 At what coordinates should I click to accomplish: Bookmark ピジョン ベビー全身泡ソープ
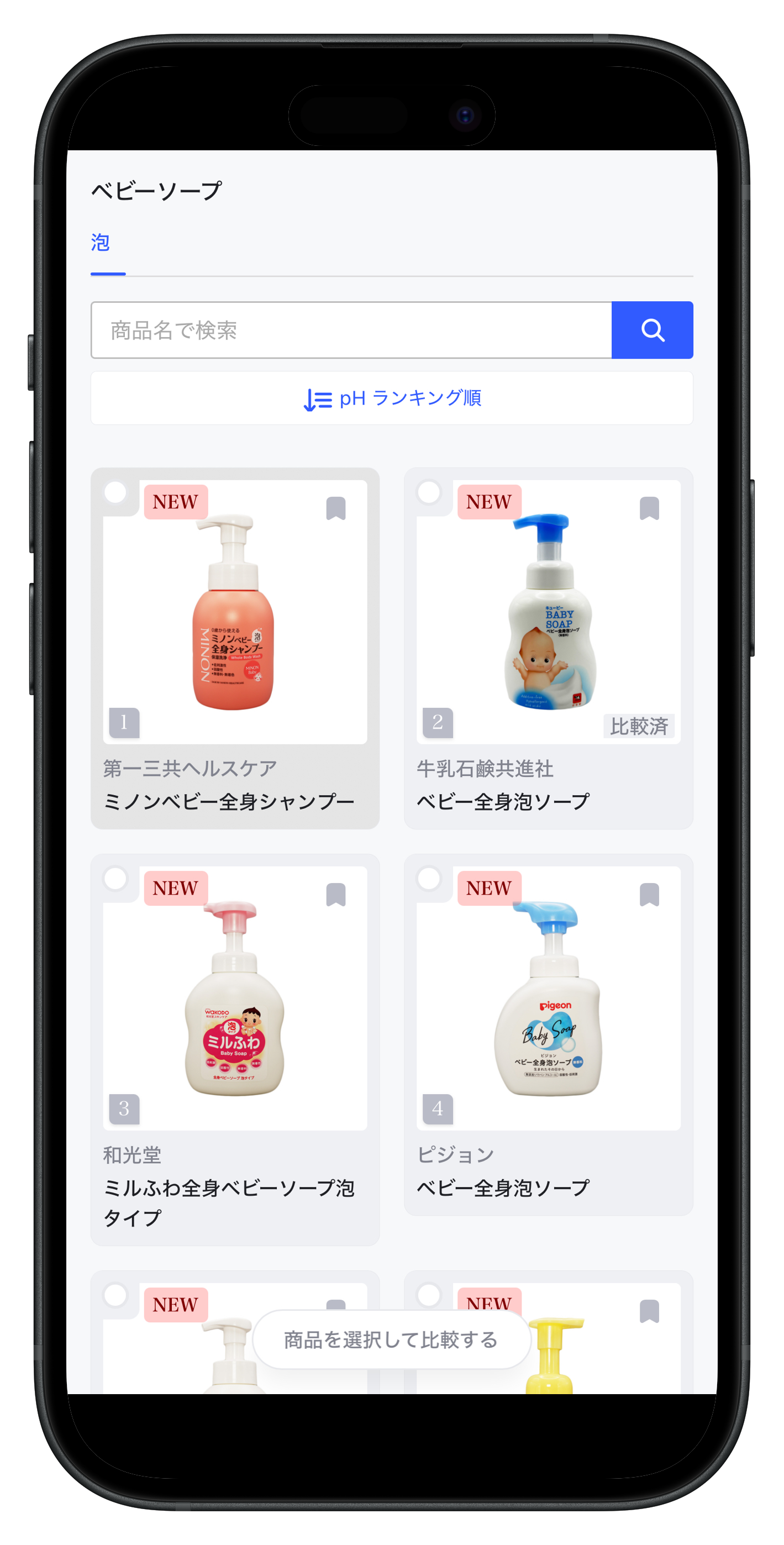[649, 895]
